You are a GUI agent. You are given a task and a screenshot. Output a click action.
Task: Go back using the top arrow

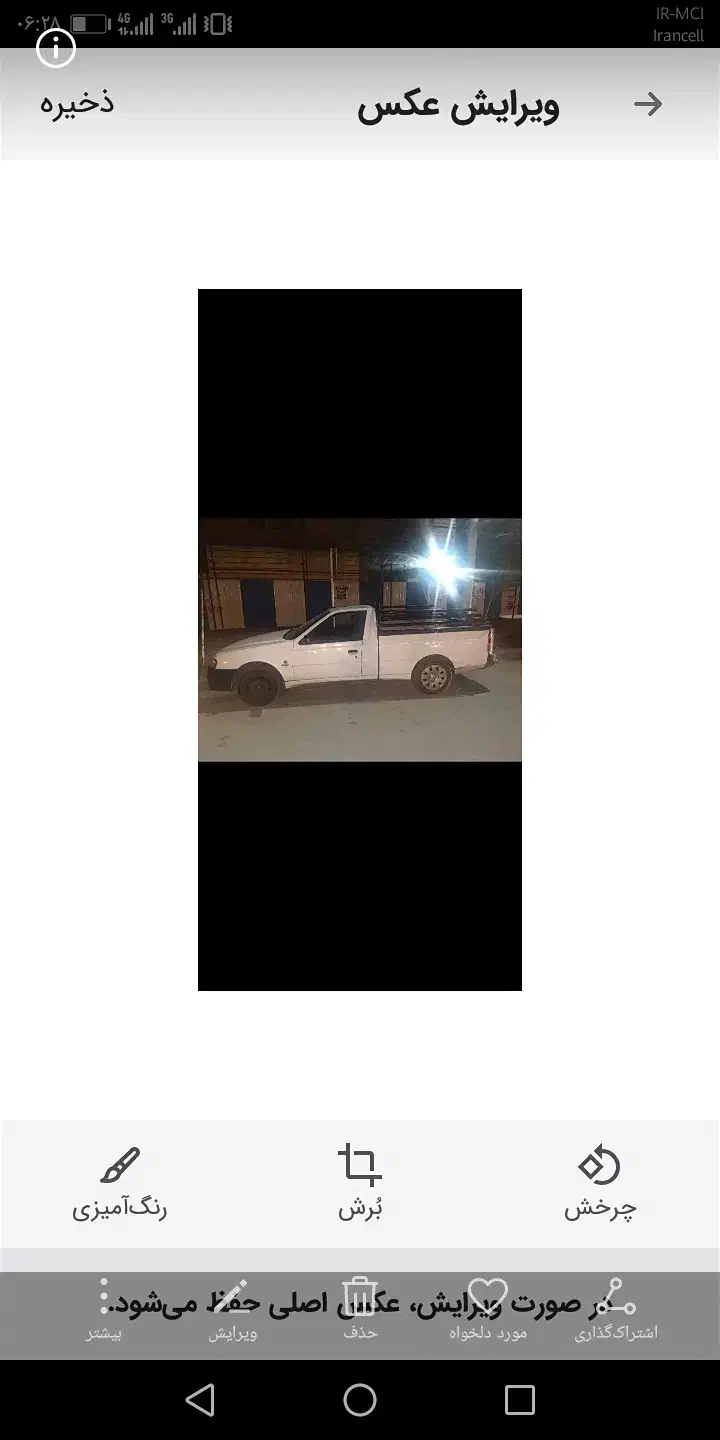(648, 104)
